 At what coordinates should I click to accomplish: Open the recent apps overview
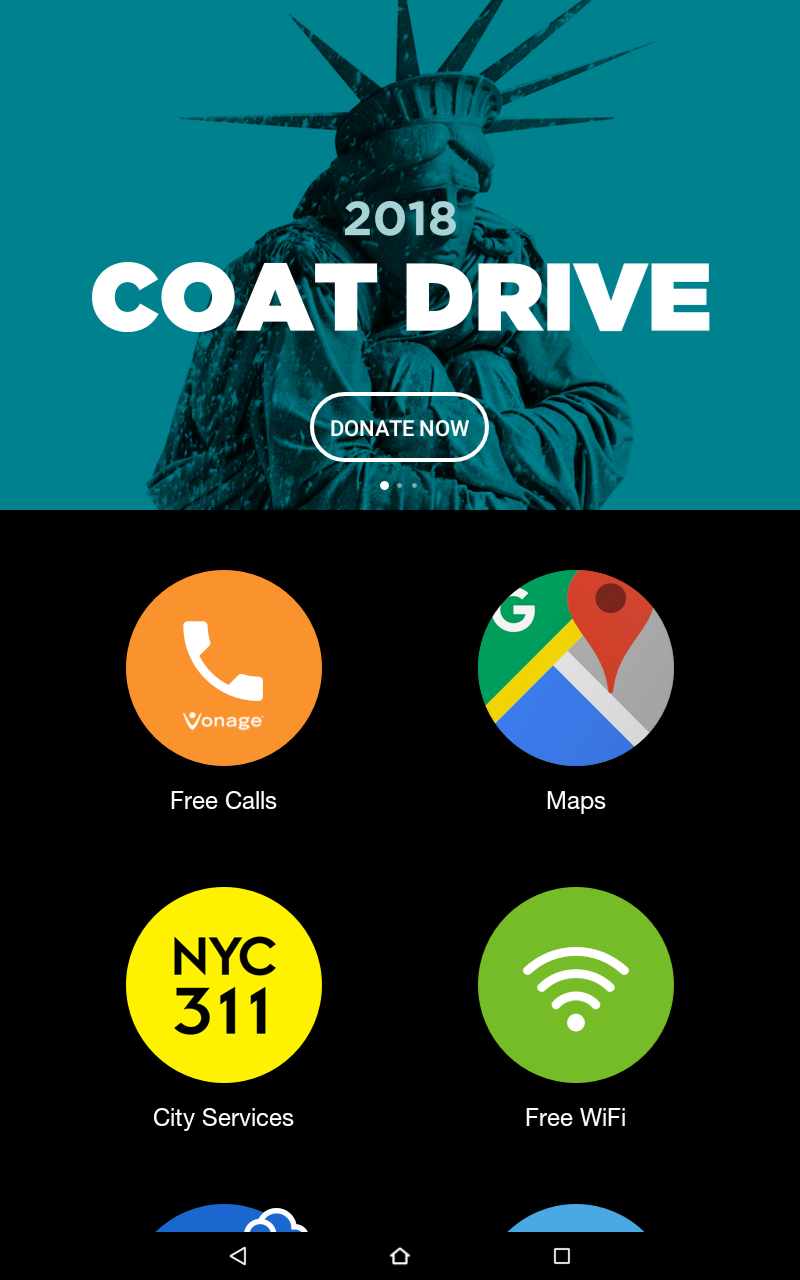(562, 1256)
